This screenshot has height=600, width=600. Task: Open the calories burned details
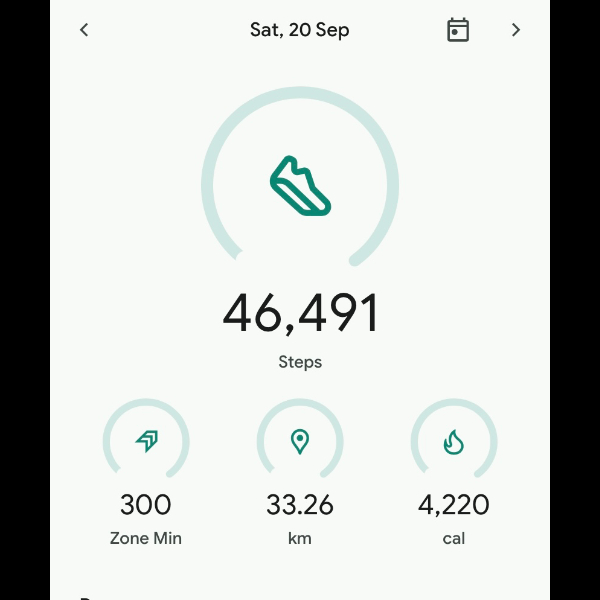(x=454, y=442)
